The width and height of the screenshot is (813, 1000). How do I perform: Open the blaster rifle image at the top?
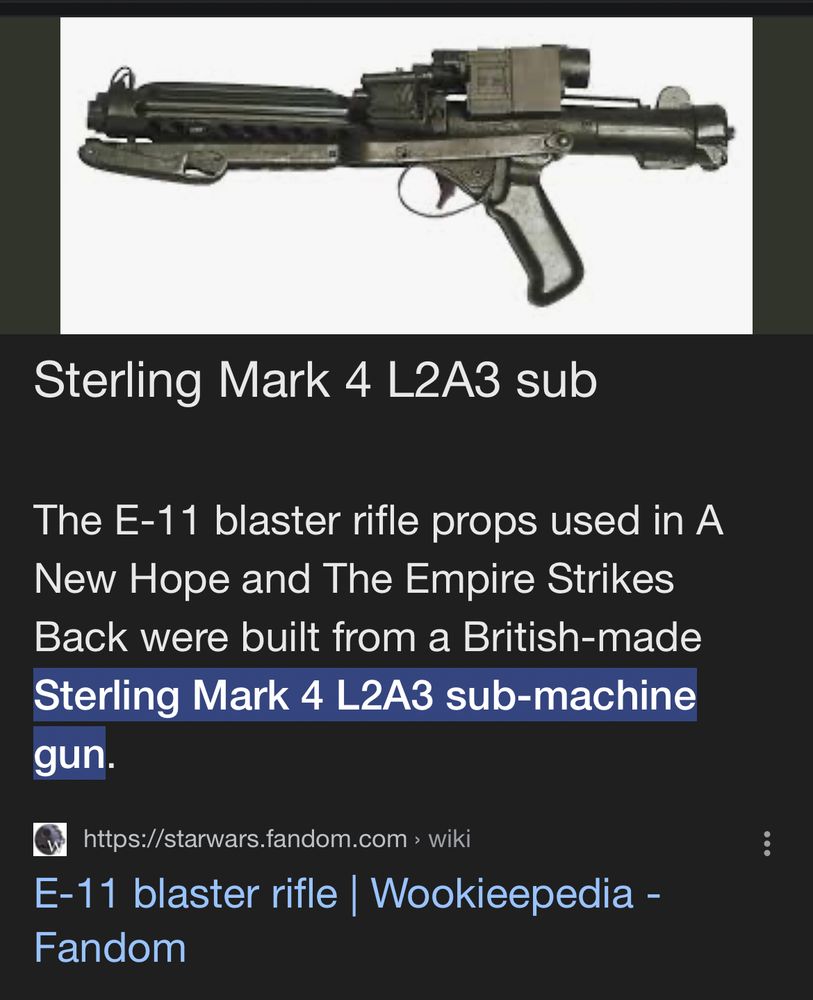pyautogui.click(x=406, y=175)
